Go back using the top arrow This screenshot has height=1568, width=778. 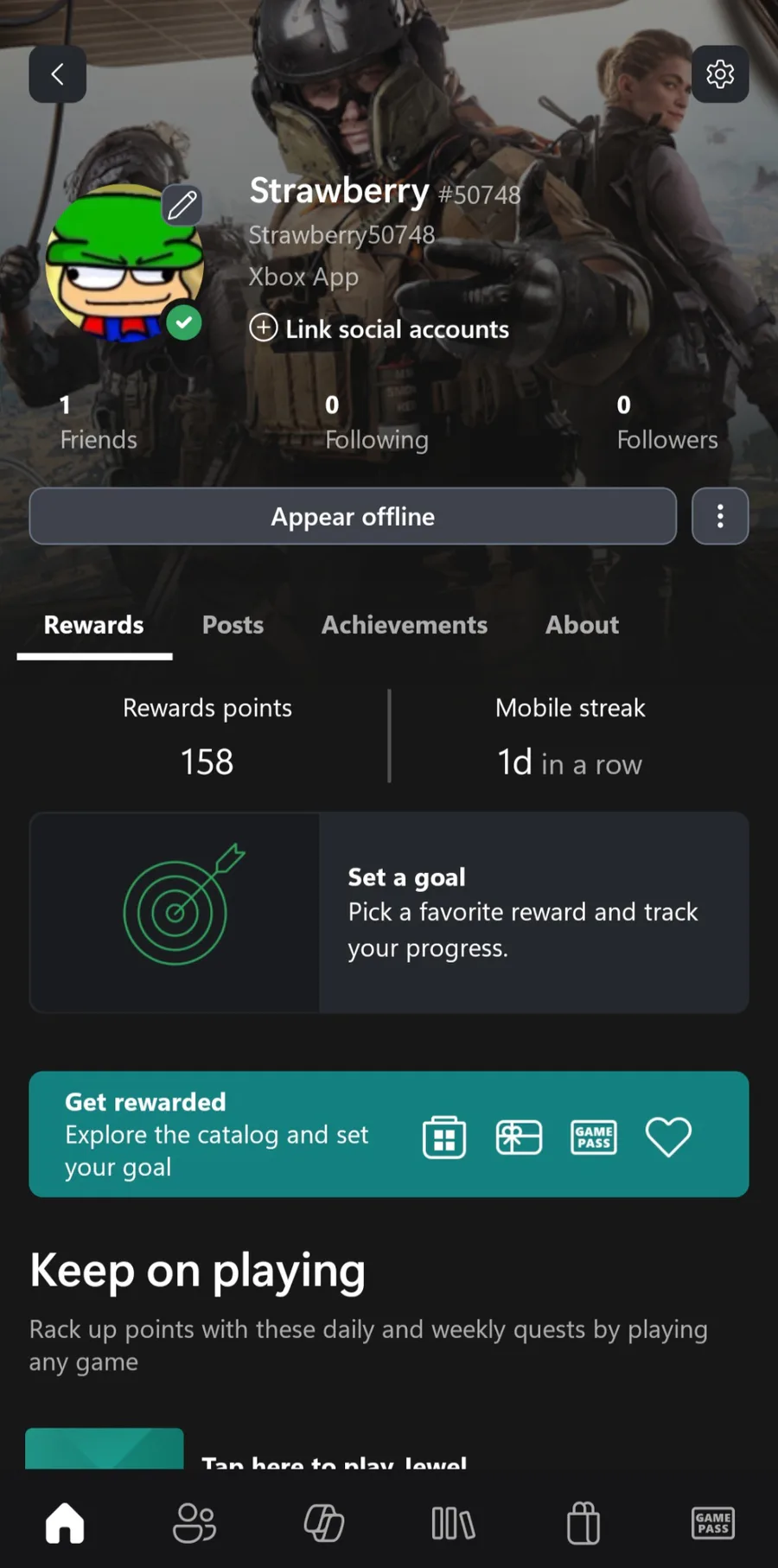point(57,74)
